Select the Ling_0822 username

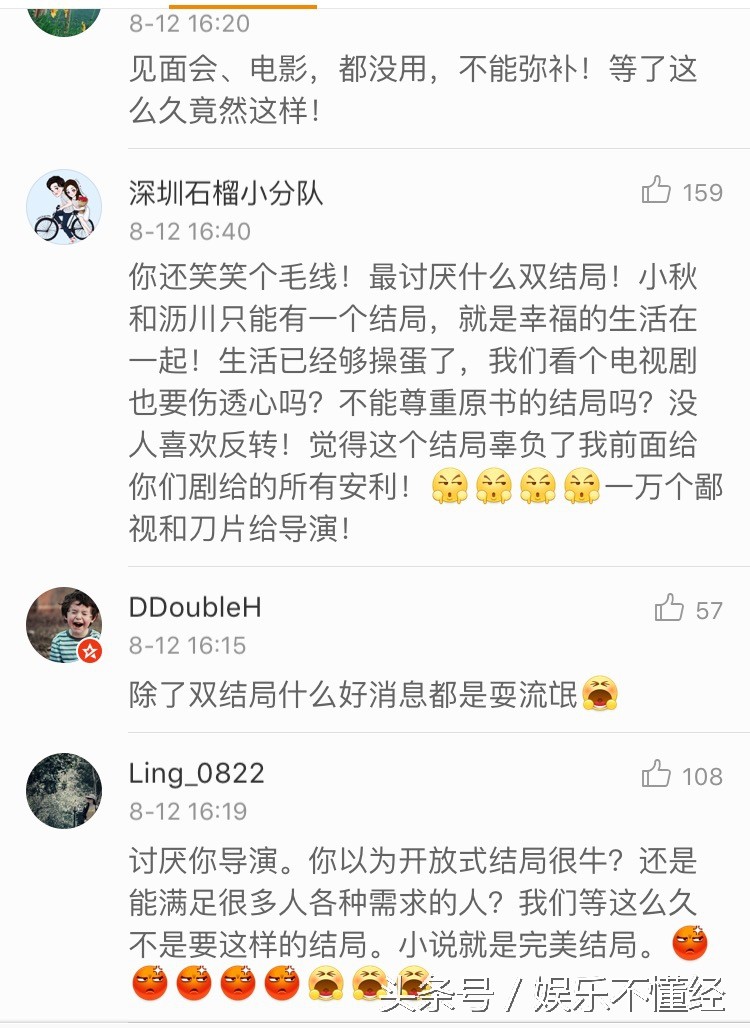197,774
